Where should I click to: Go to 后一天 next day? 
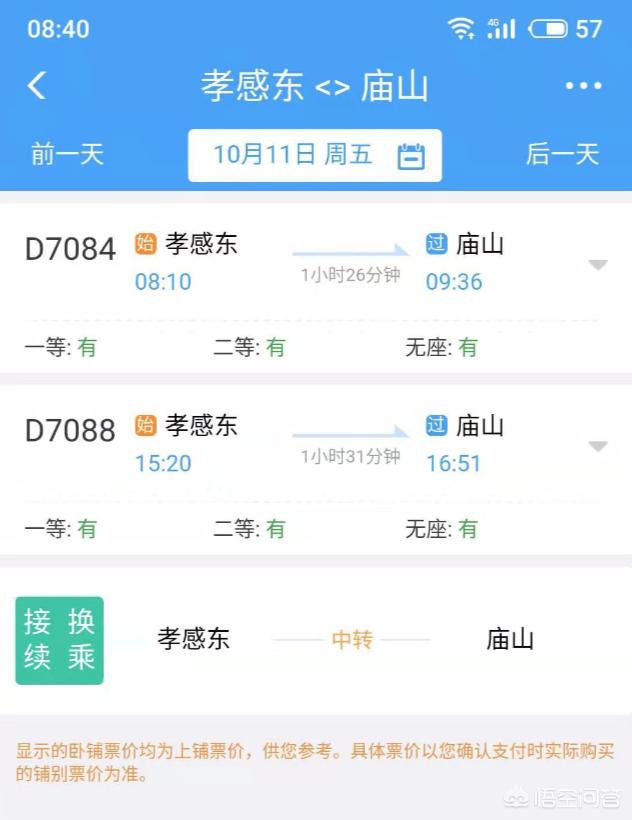(x=562, y=155)
